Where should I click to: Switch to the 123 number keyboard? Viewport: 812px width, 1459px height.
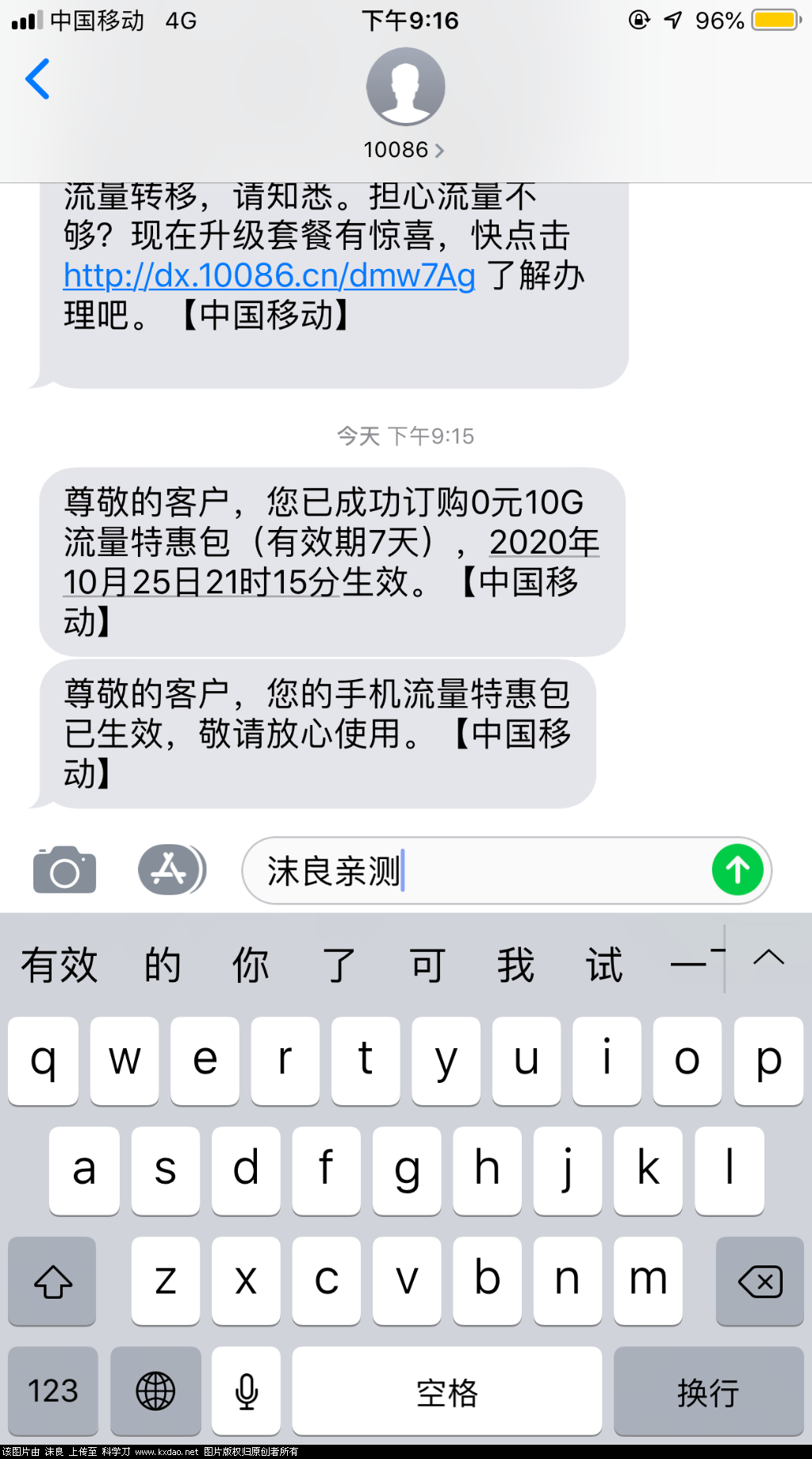[52, 1391]
